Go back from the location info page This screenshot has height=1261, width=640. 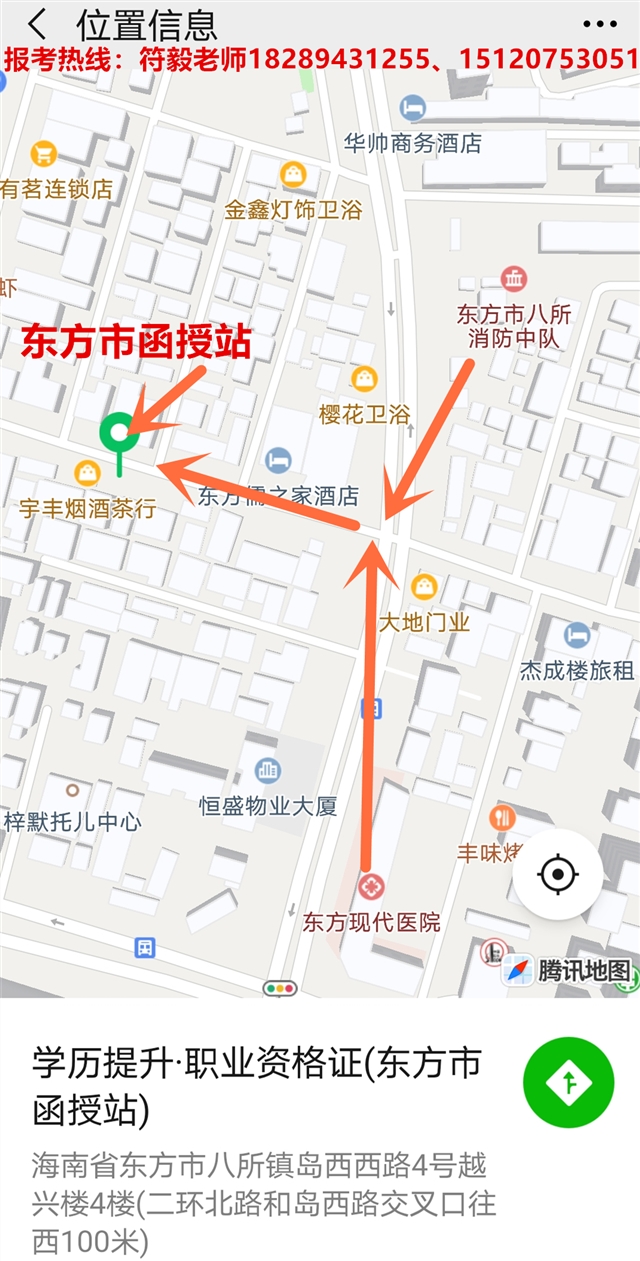tap(37, 23)
